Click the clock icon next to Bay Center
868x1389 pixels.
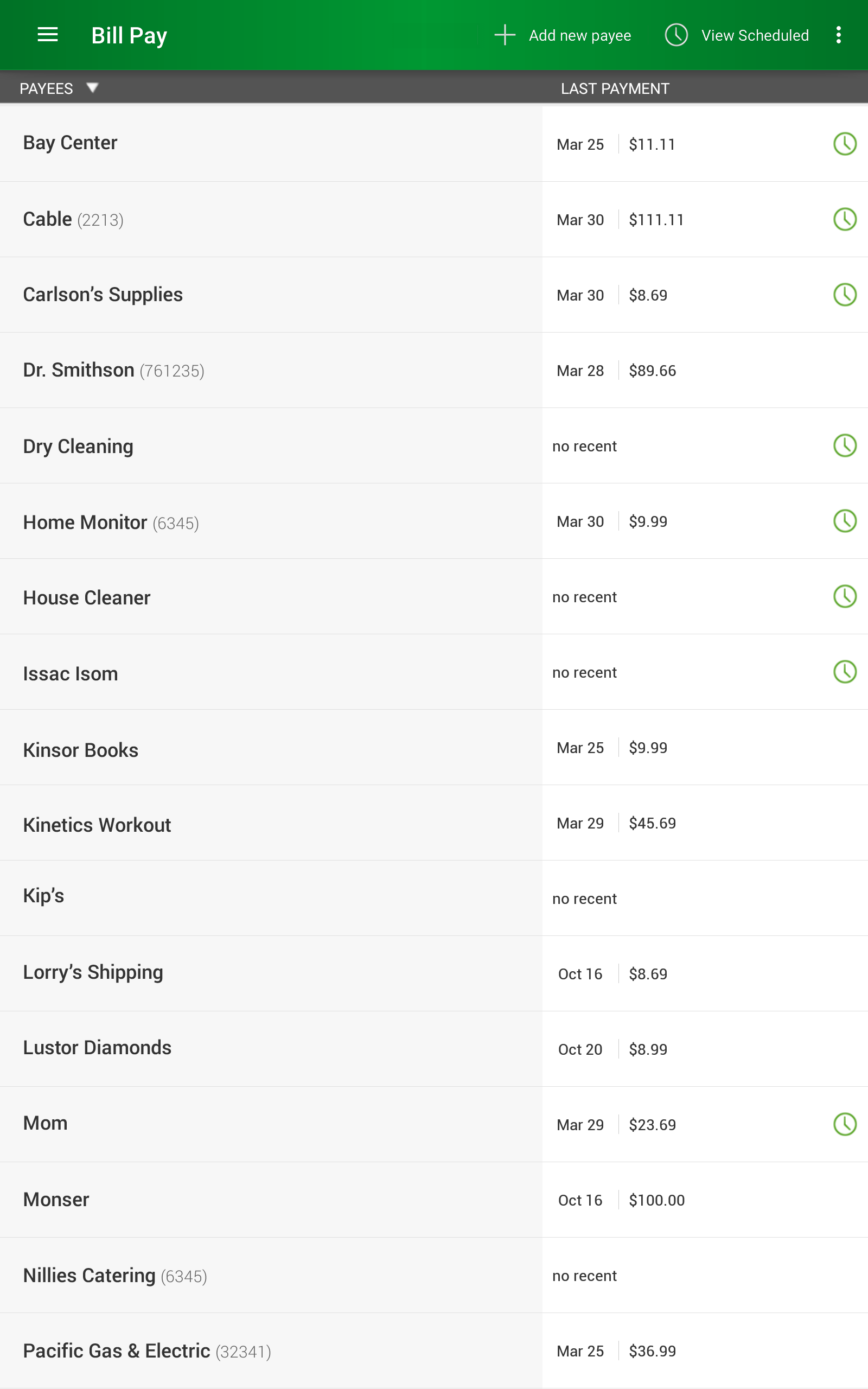point(844,144)
